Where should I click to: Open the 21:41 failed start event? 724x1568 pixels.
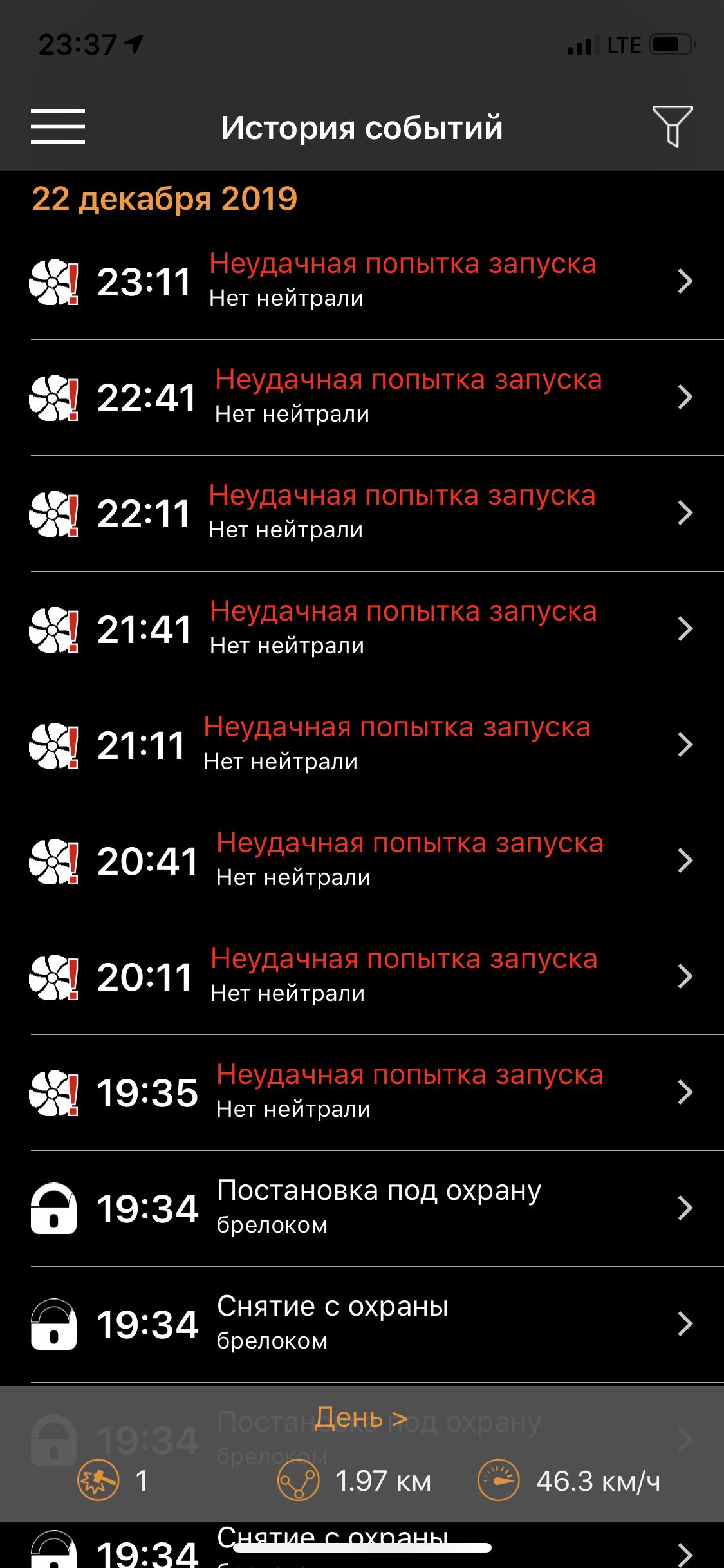[x=362, y=629]
